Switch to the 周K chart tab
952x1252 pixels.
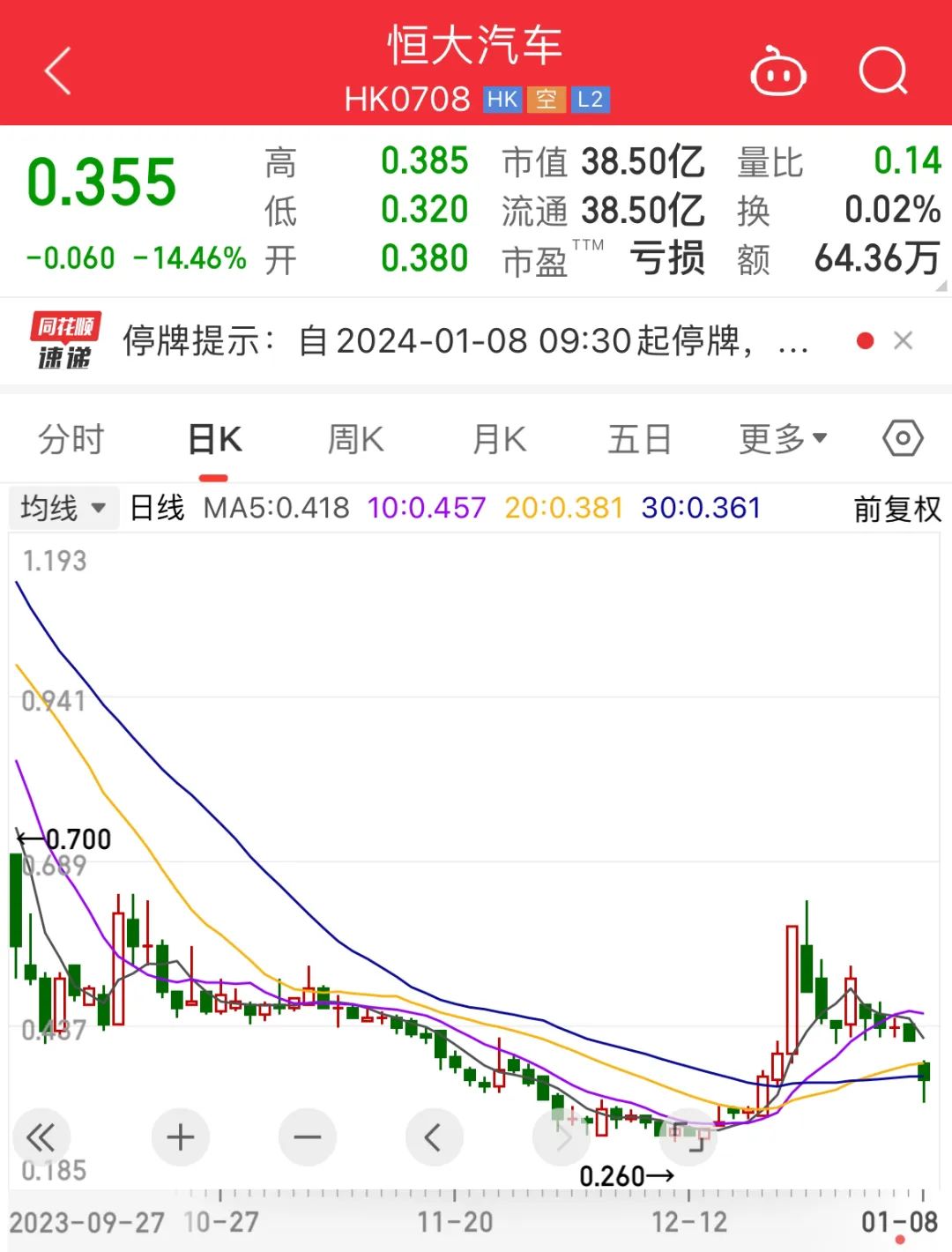(355, 439)
